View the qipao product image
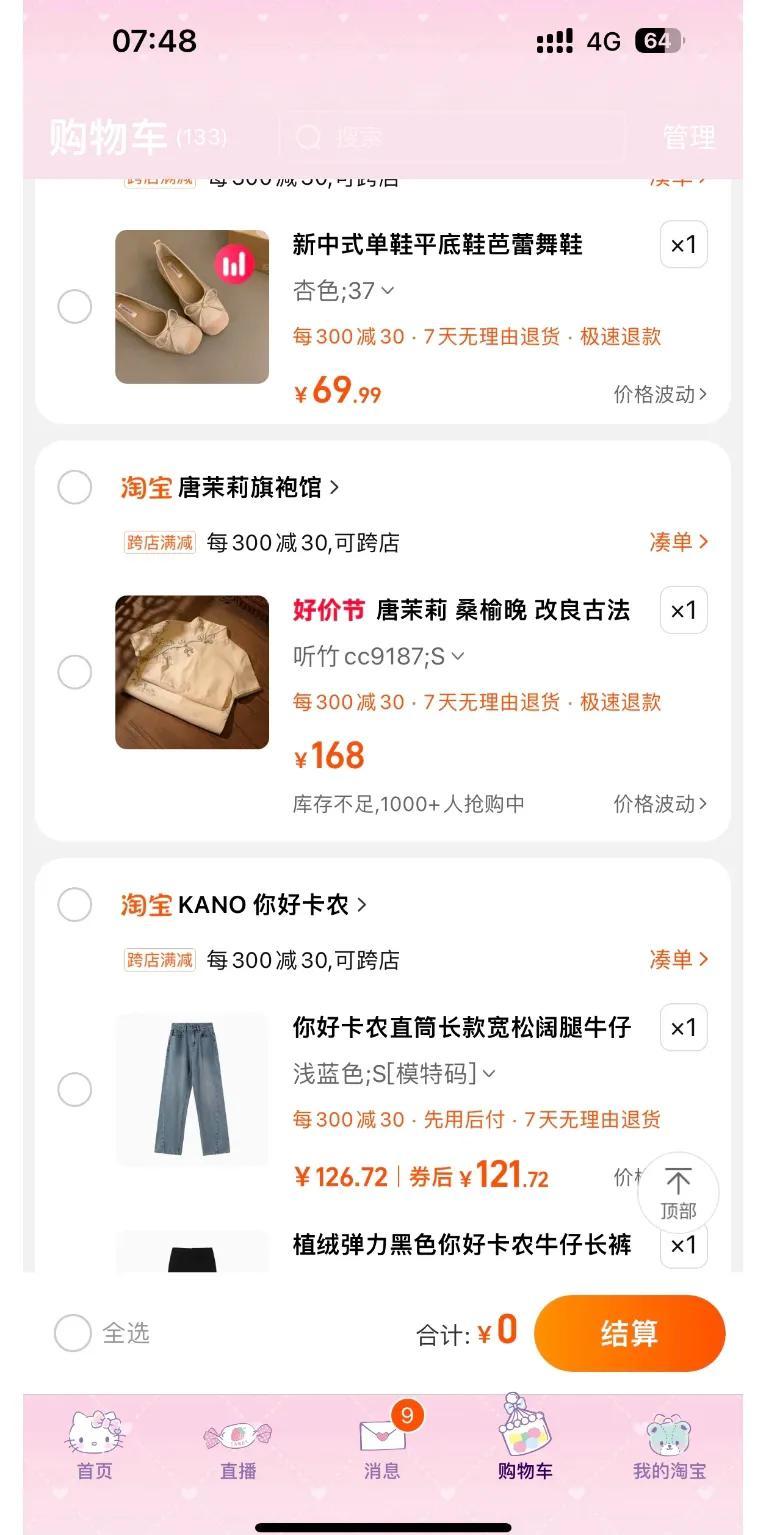759x1535 pixels. click(x=192, y=672)
